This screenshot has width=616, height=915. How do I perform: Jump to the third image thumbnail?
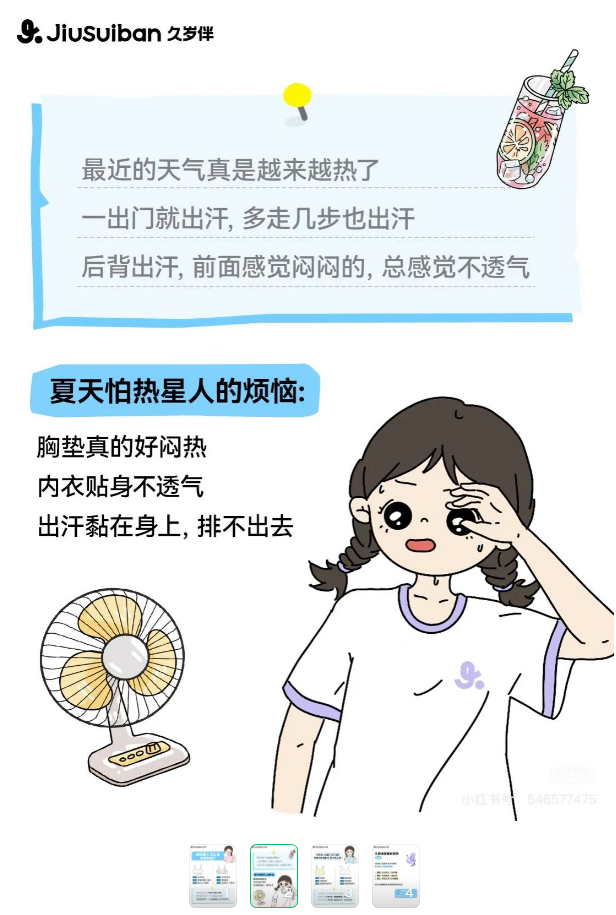(x=334, y=875)
